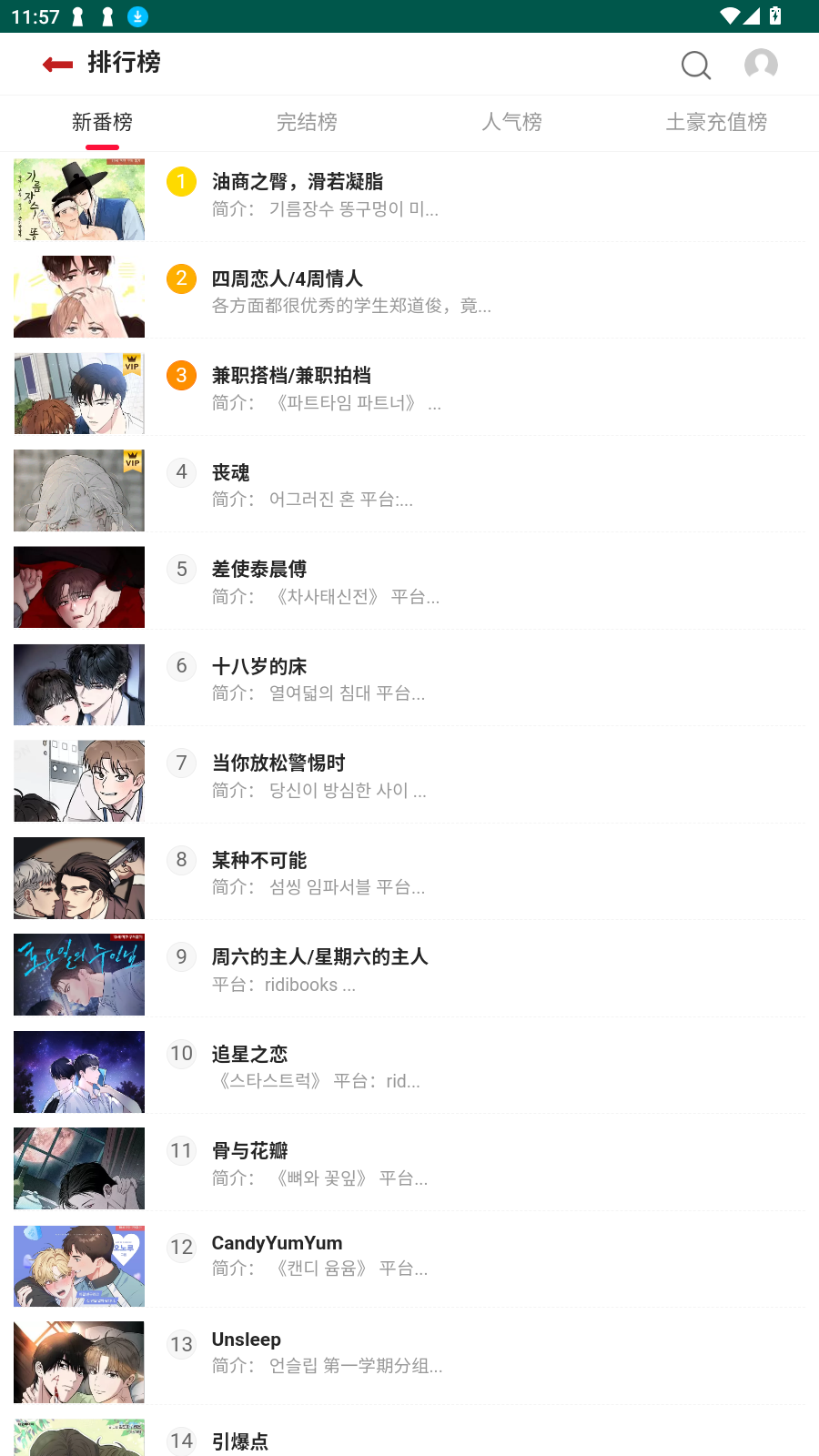This screenshot has width=819, height=1456.
Task: Switch to the 完结榜 tab
Action: click(x=307, y=122)
